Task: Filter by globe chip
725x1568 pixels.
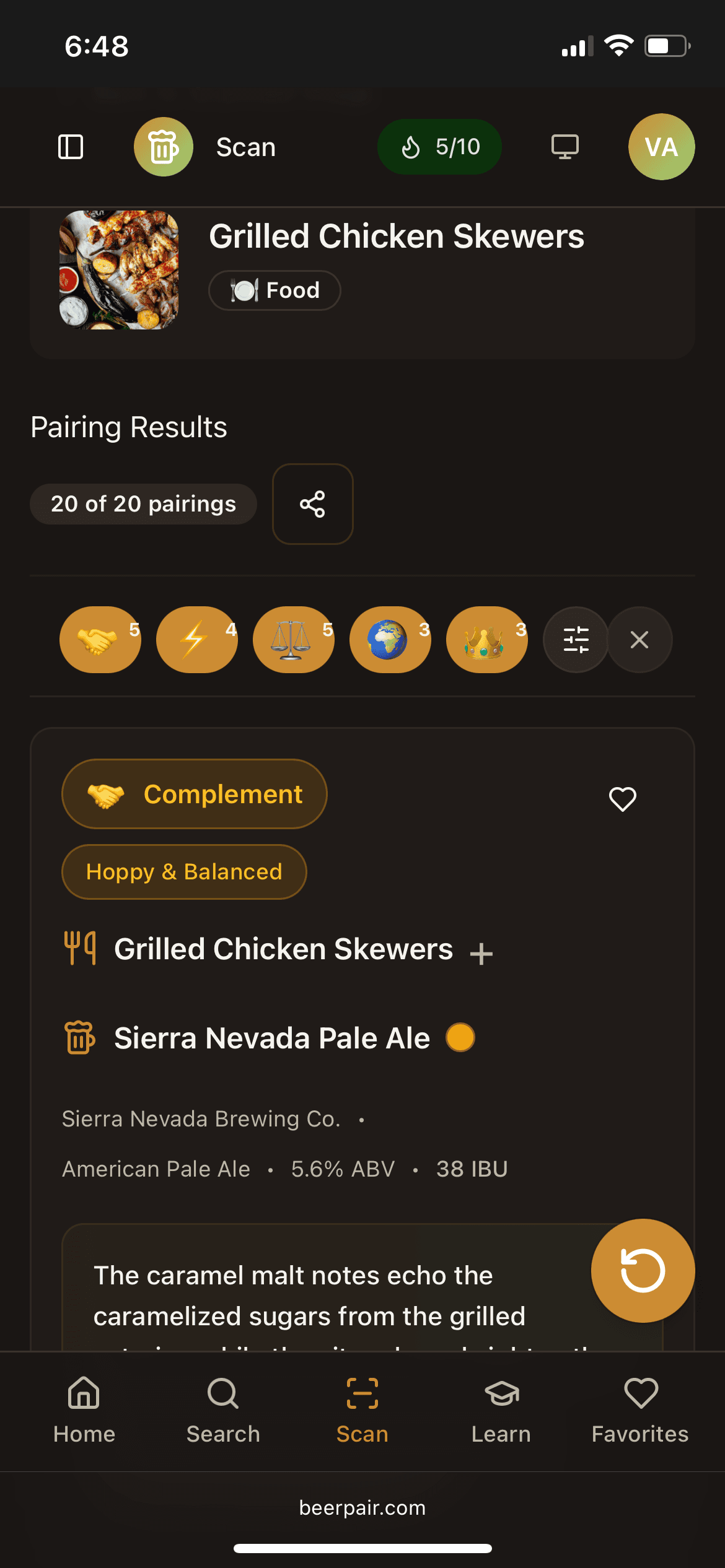Action: (390, 640)
